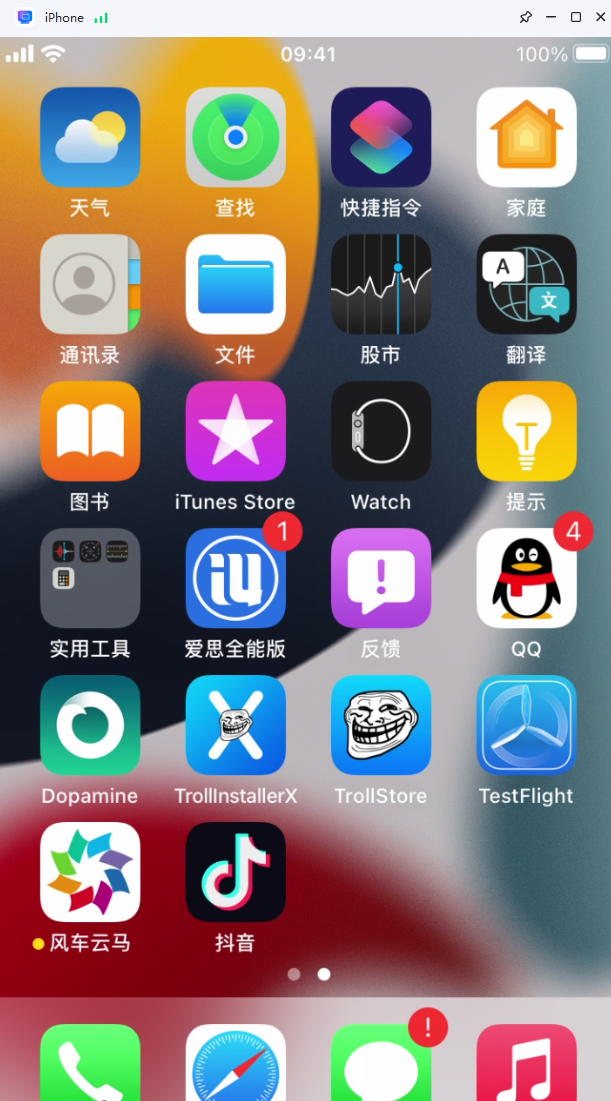Open the 图书 Books app
611x1101 pixels.
click(90, 431)
